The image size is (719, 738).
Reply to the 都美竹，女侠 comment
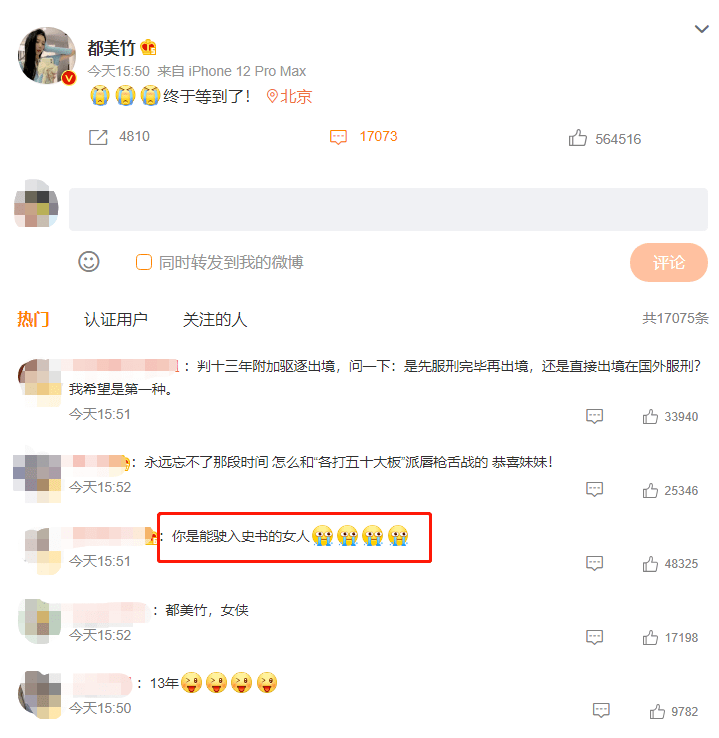click(x=594, y=637)
